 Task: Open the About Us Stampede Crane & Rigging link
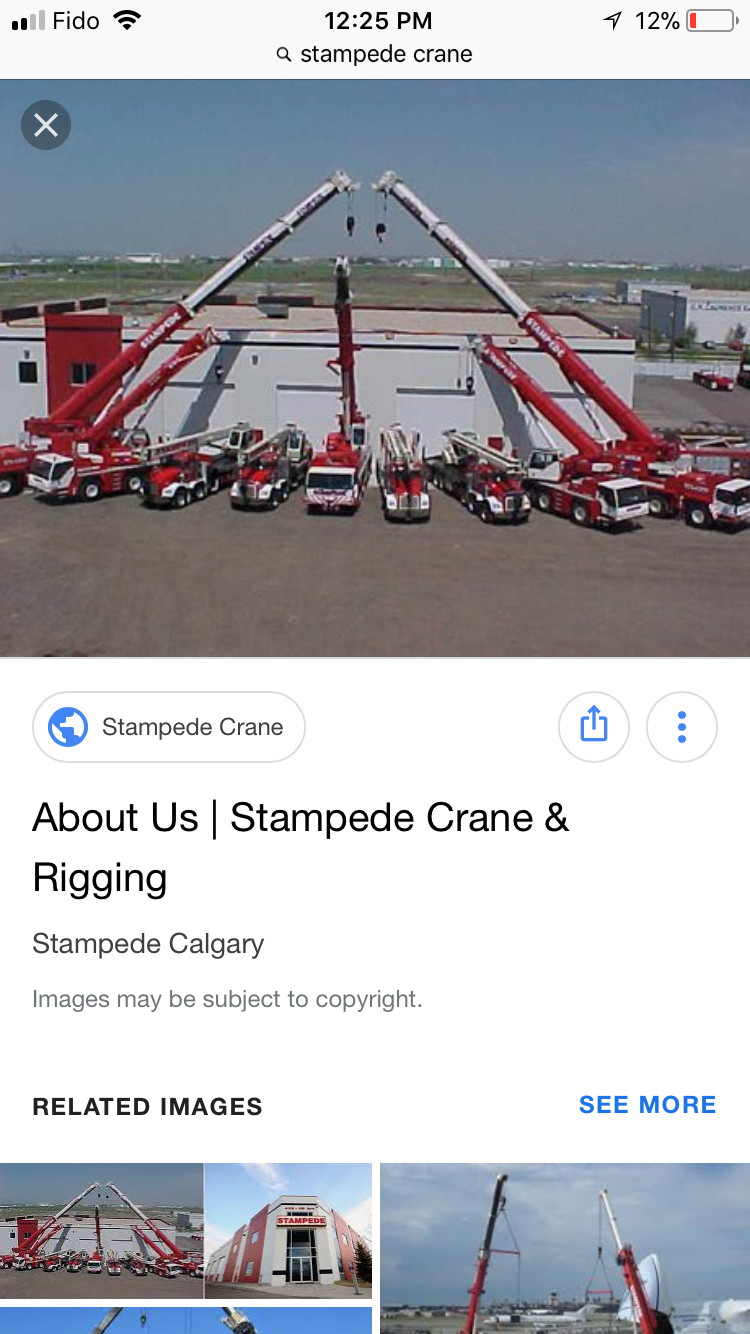click(300, 847)
